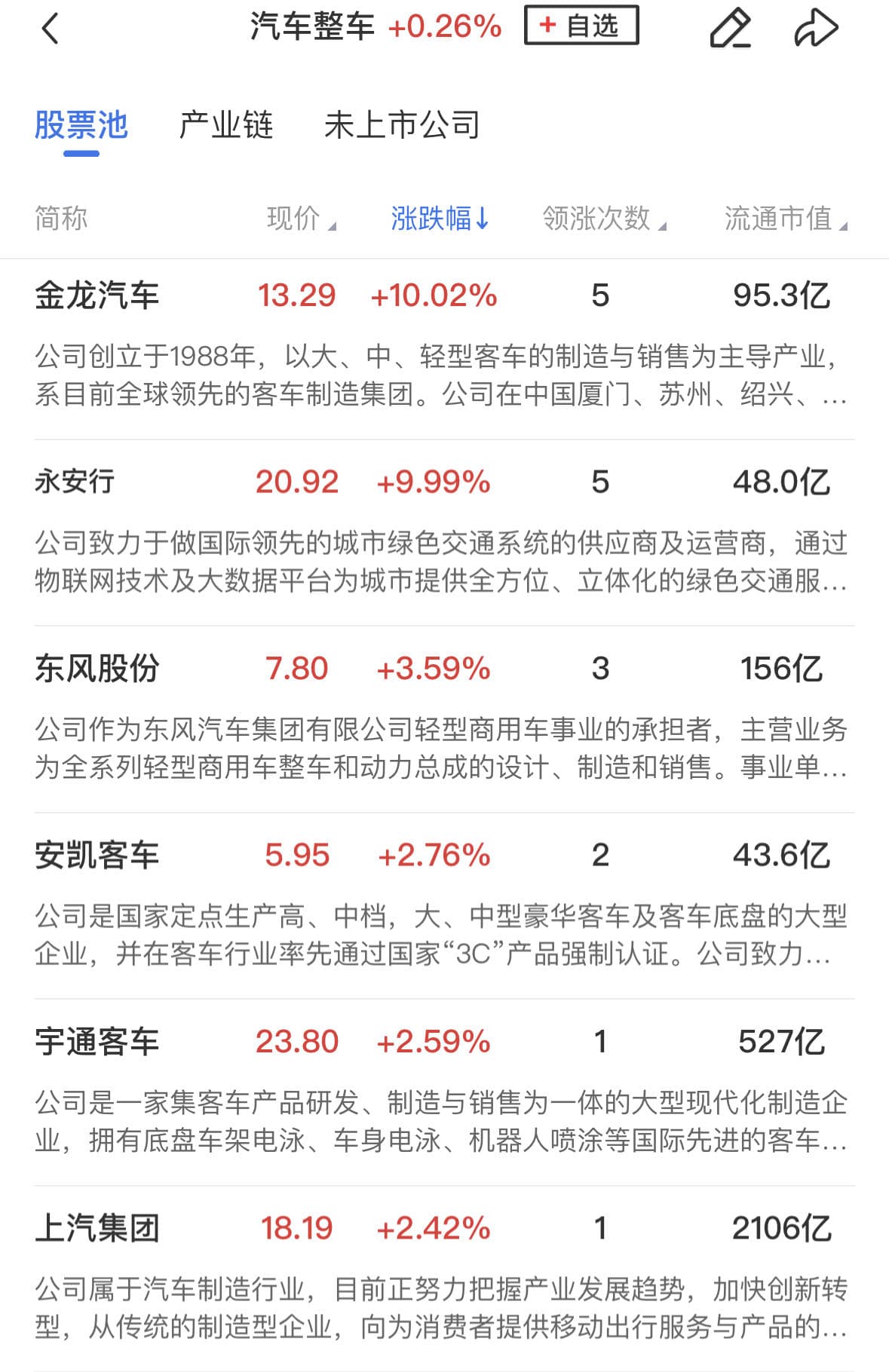Open 东风股份 stock details
The width and height of the screenshot is (889, 1372).
(97, 669)
